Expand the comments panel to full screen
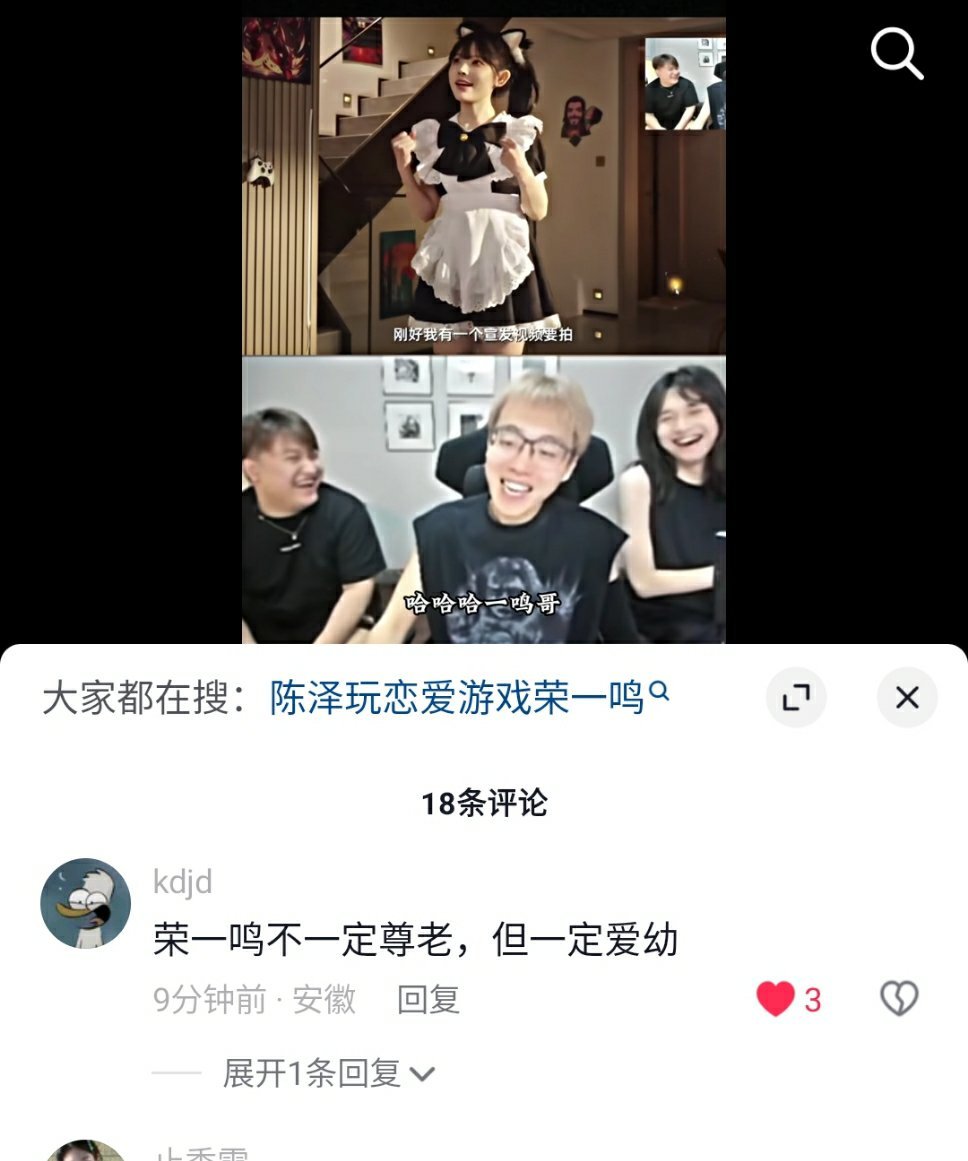This screenshot has width=968, height=1161. [x=796, y=697]
